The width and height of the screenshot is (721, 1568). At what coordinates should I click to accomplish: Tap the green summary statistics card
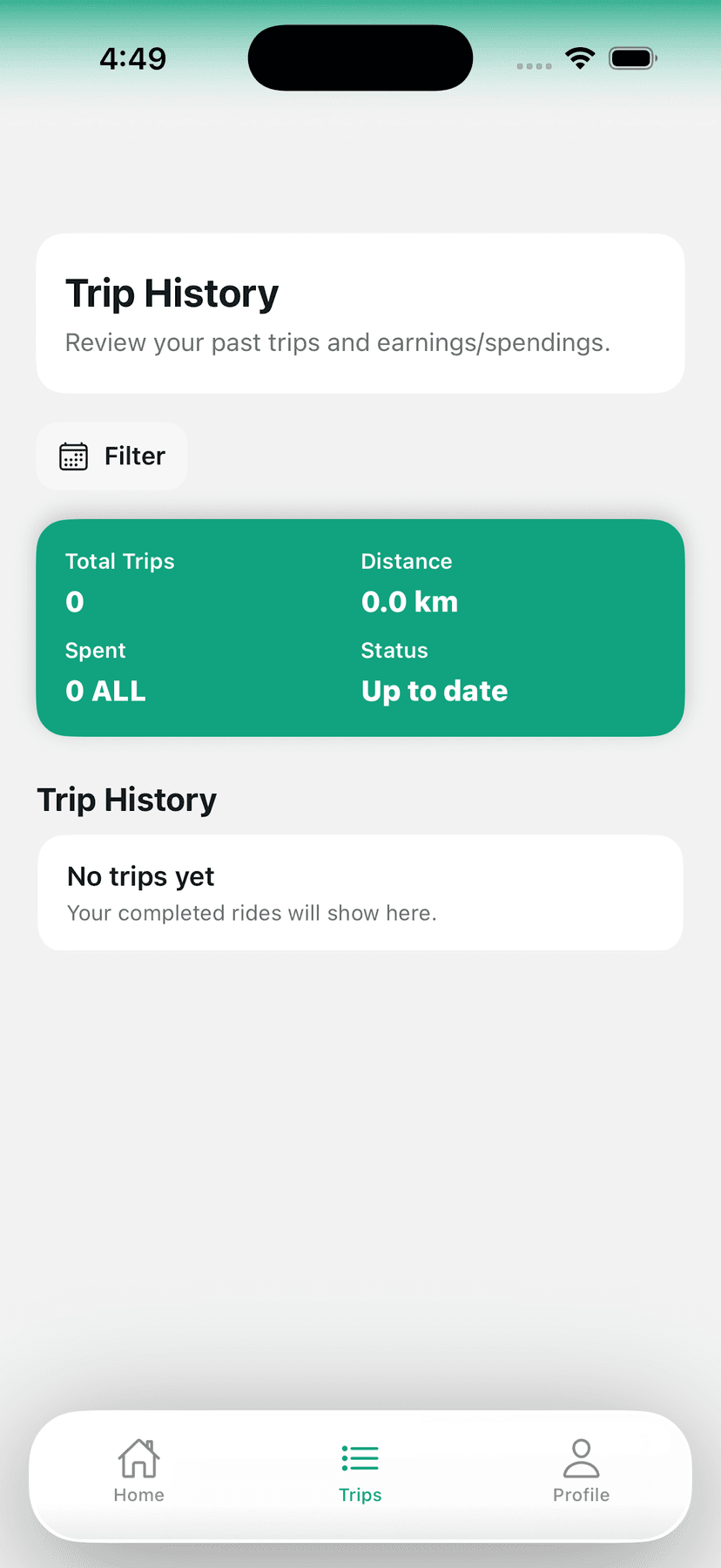360,627
